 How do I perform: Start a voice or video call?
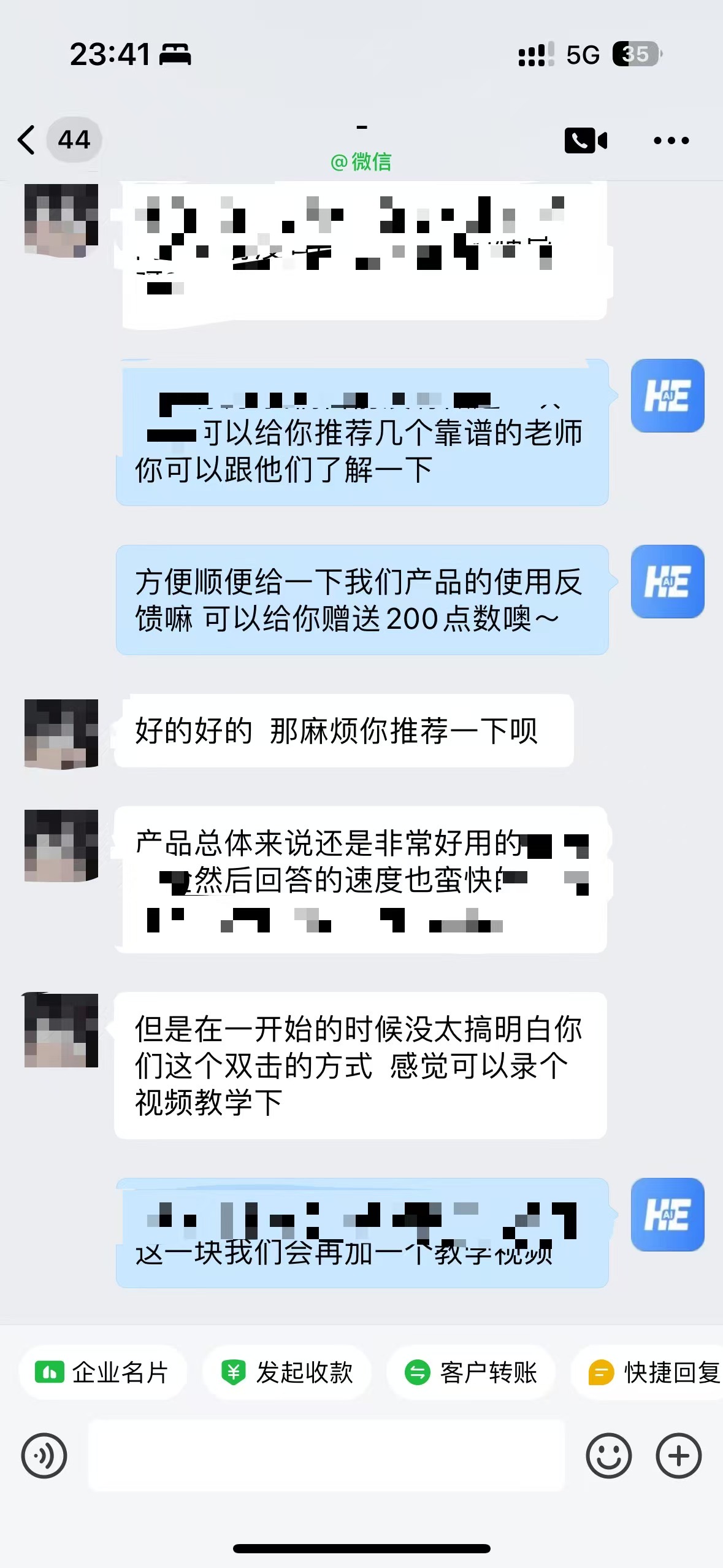586,140
